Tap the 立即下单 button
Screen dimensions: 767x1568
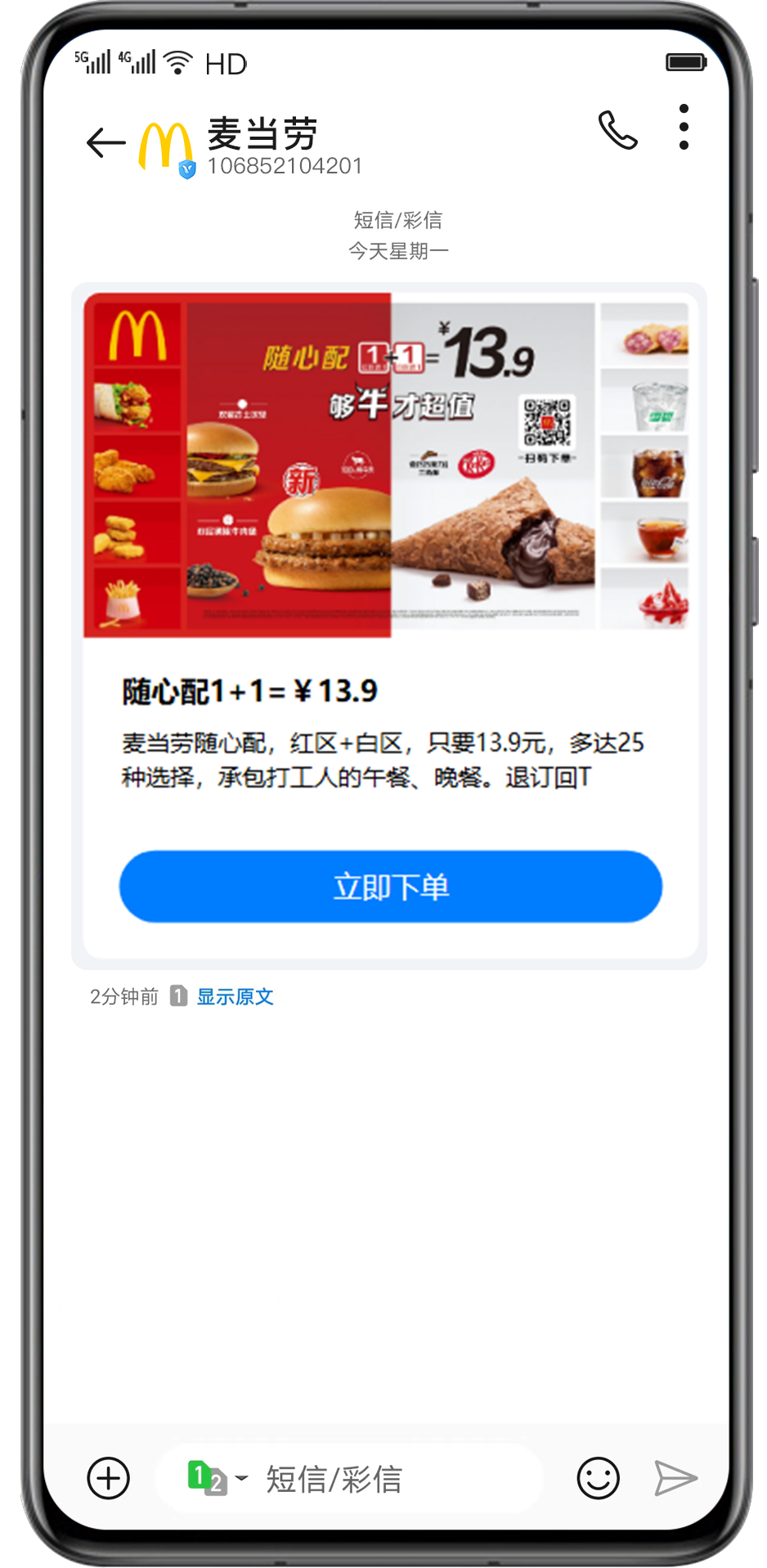coord(391,887)
